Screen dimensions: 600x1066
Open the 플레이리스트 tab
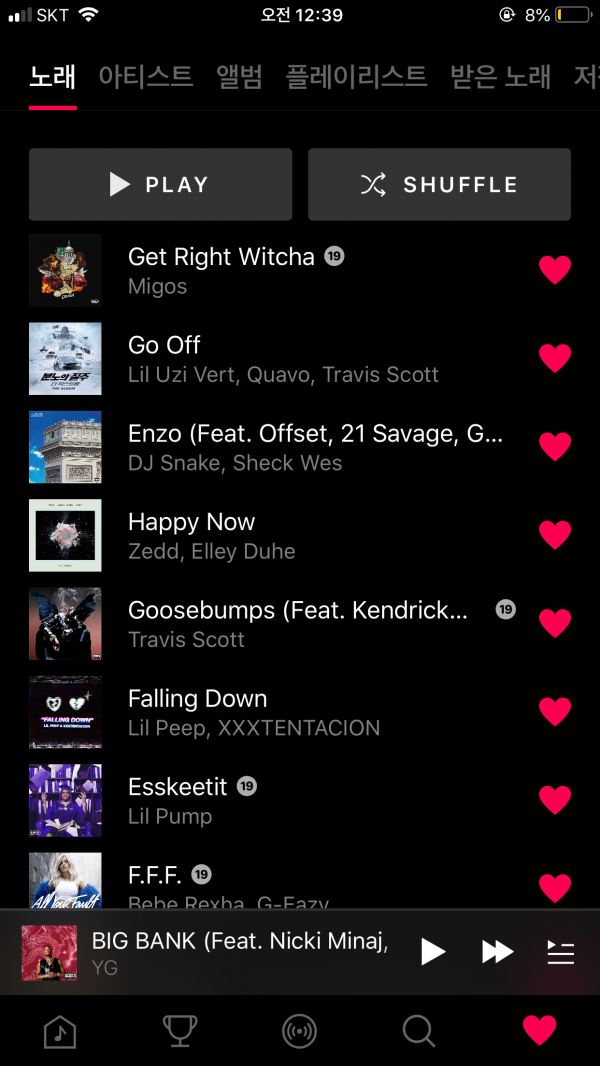(356, 76)
